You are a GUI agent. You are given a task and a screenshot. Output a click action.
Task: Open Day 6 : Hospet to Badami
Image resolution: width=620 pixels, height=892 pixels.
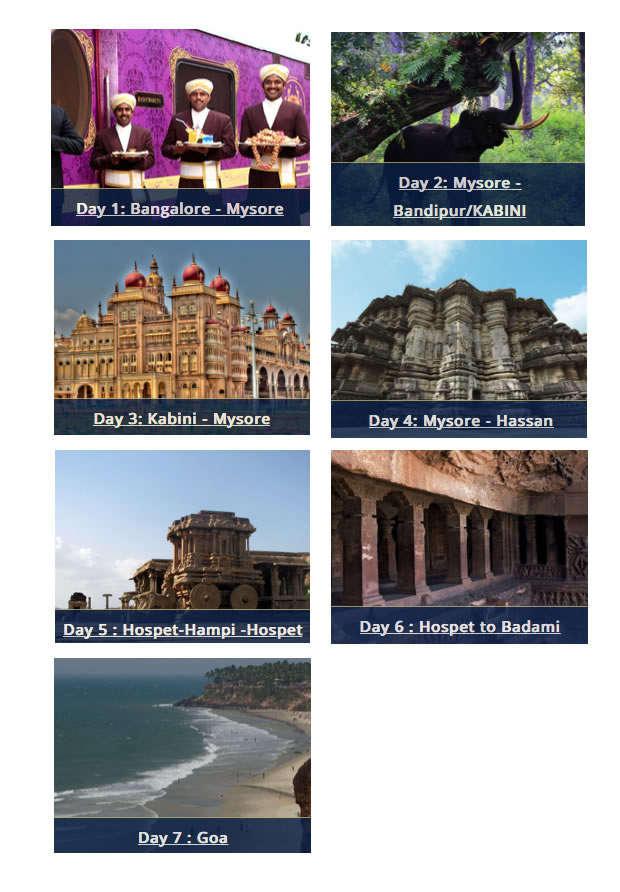459,626
